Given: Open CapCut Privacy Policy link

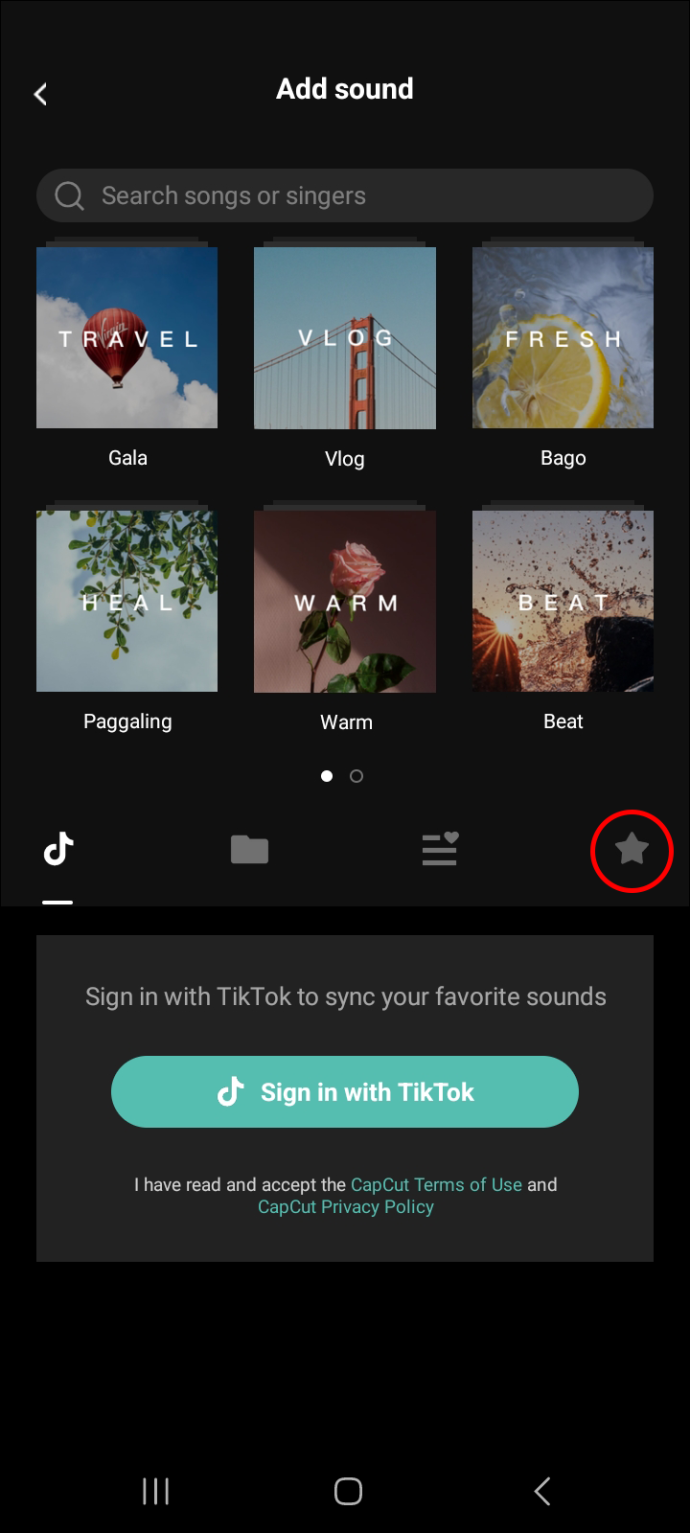Looking at the screenshot, I should click(346, 1207).
